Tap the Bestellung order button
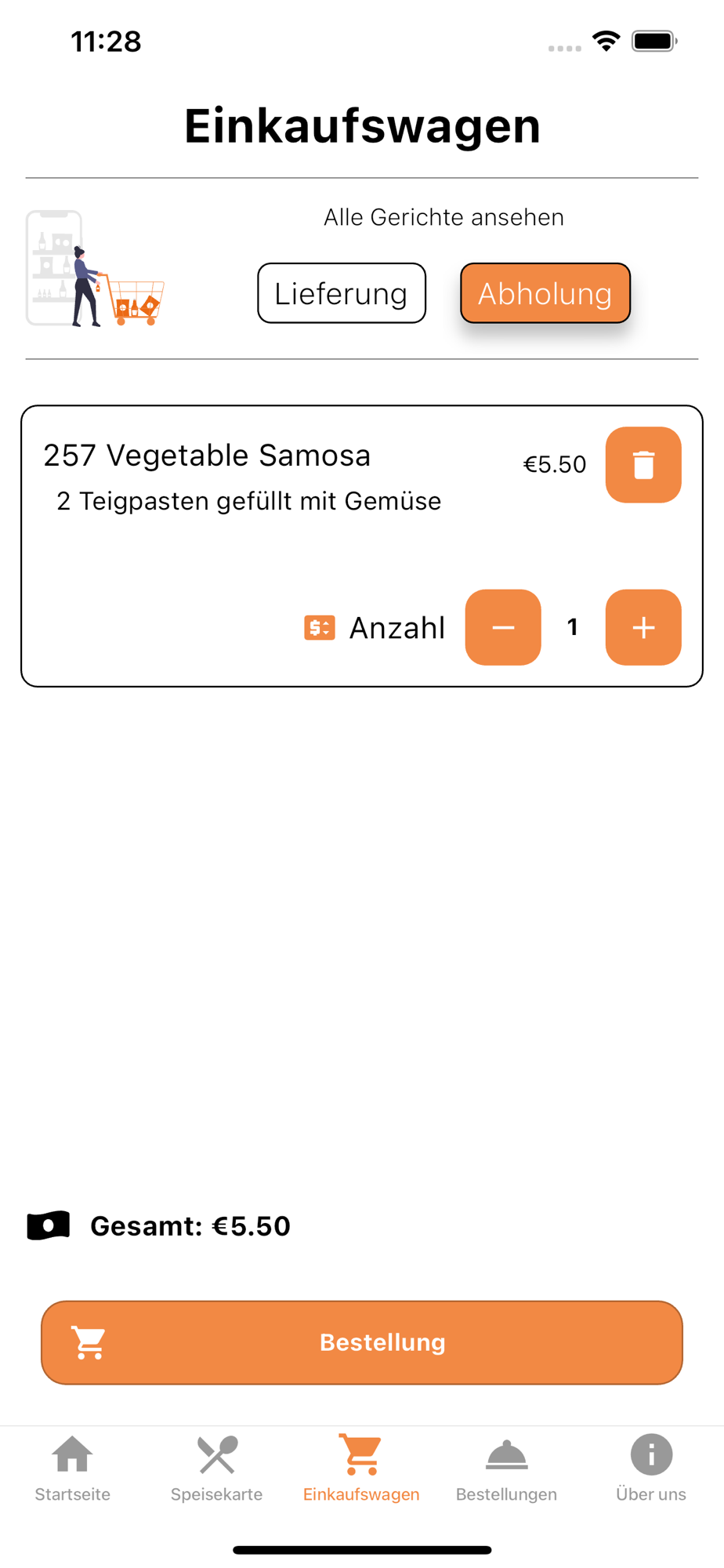The height and width of the screenshot is (1568, 724). coord(362,1342)
